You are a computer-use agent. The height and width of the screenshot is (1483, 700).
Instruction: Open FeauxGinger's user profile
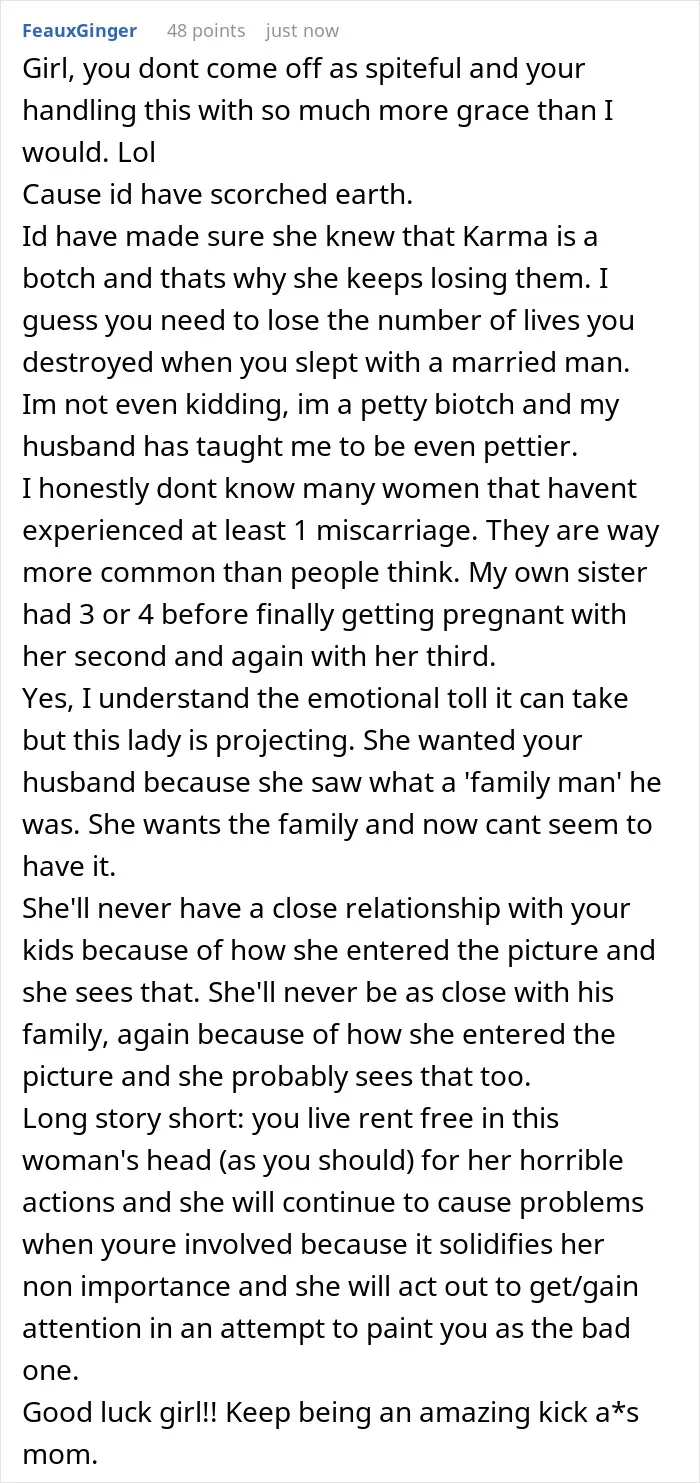point(80,31)
